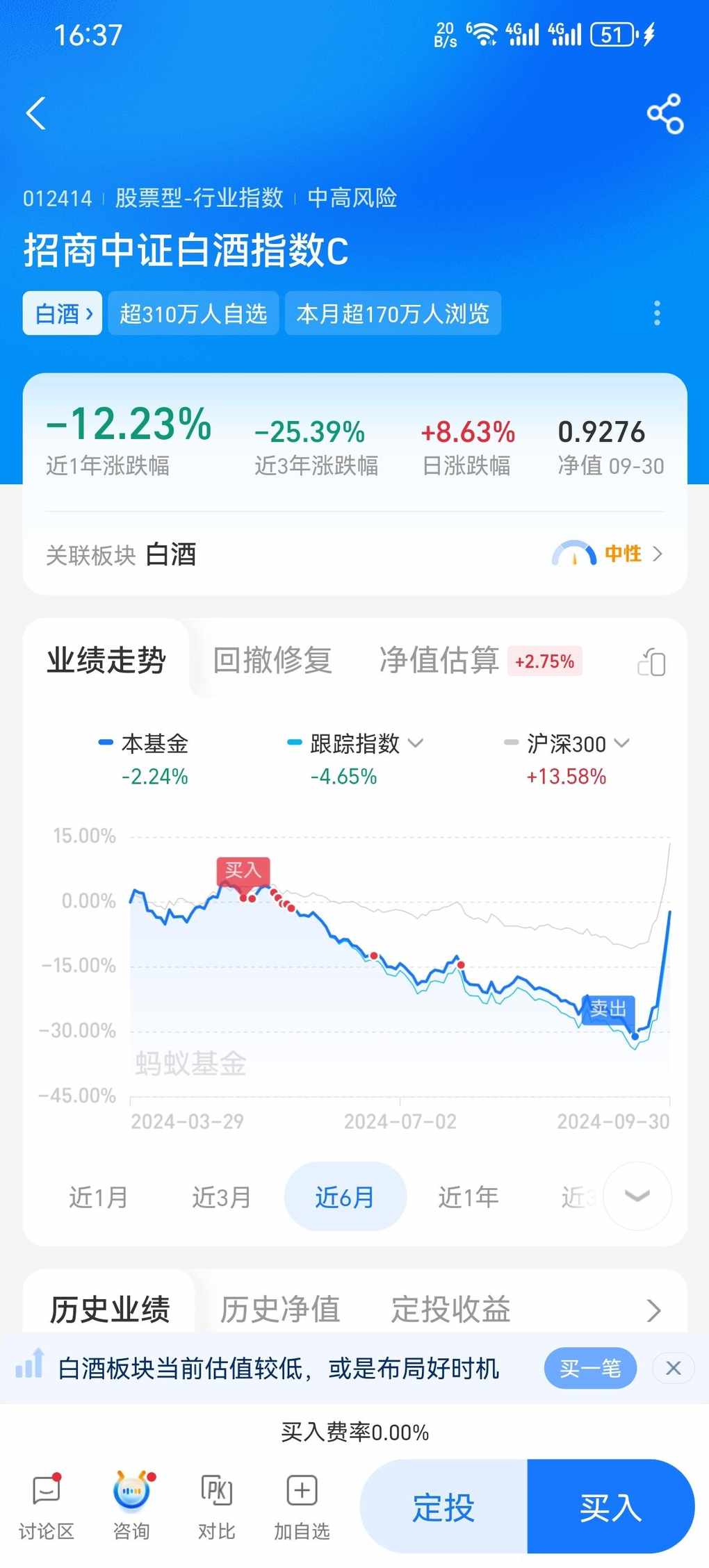The height and width of the screenshot is (1568, 709).
Task: Go back using the top-left arrow
Action: click(x=36, y=113)
